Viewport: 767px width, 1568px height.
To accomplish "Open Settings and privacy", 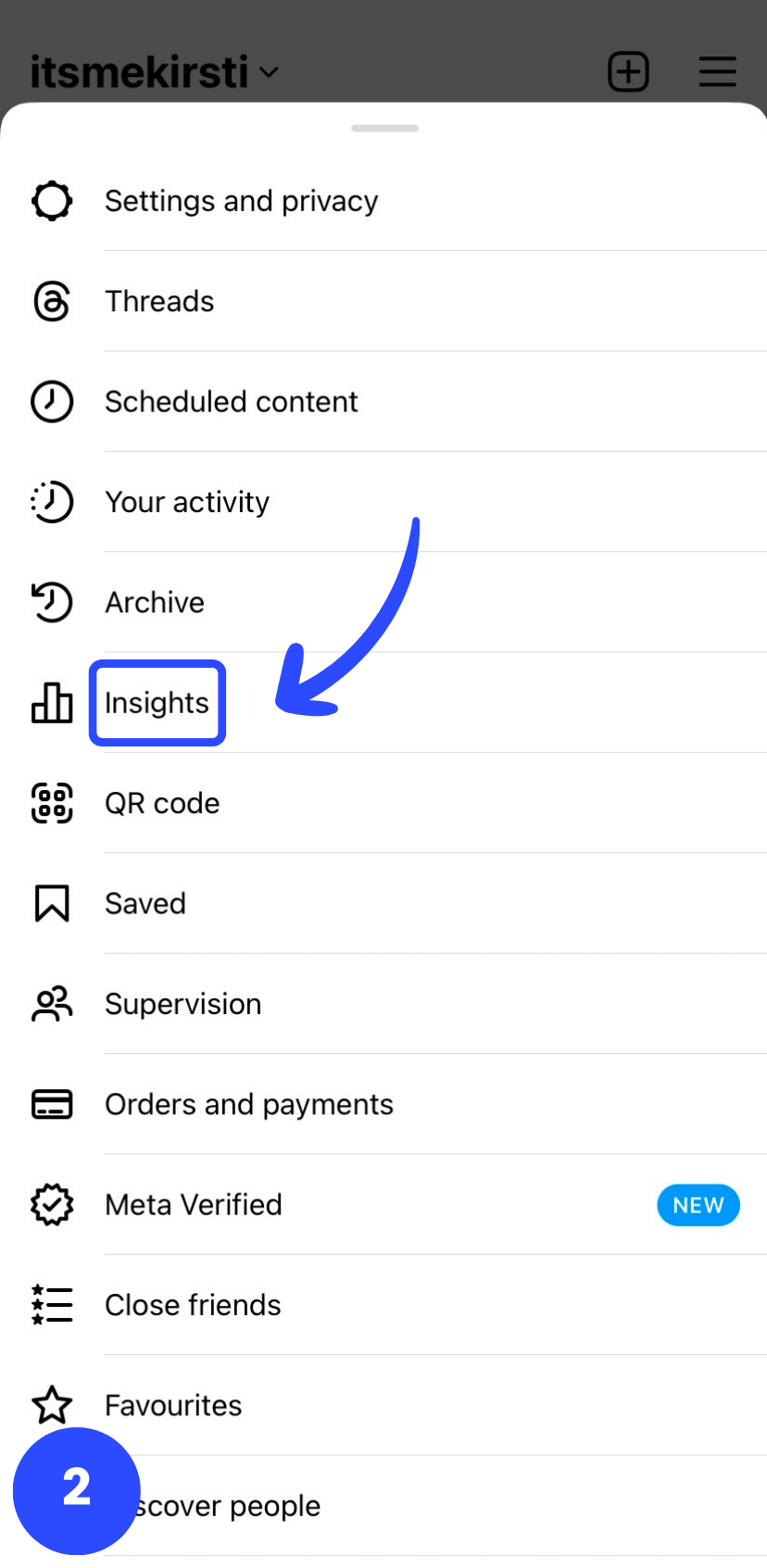I will tap(383, 201).
